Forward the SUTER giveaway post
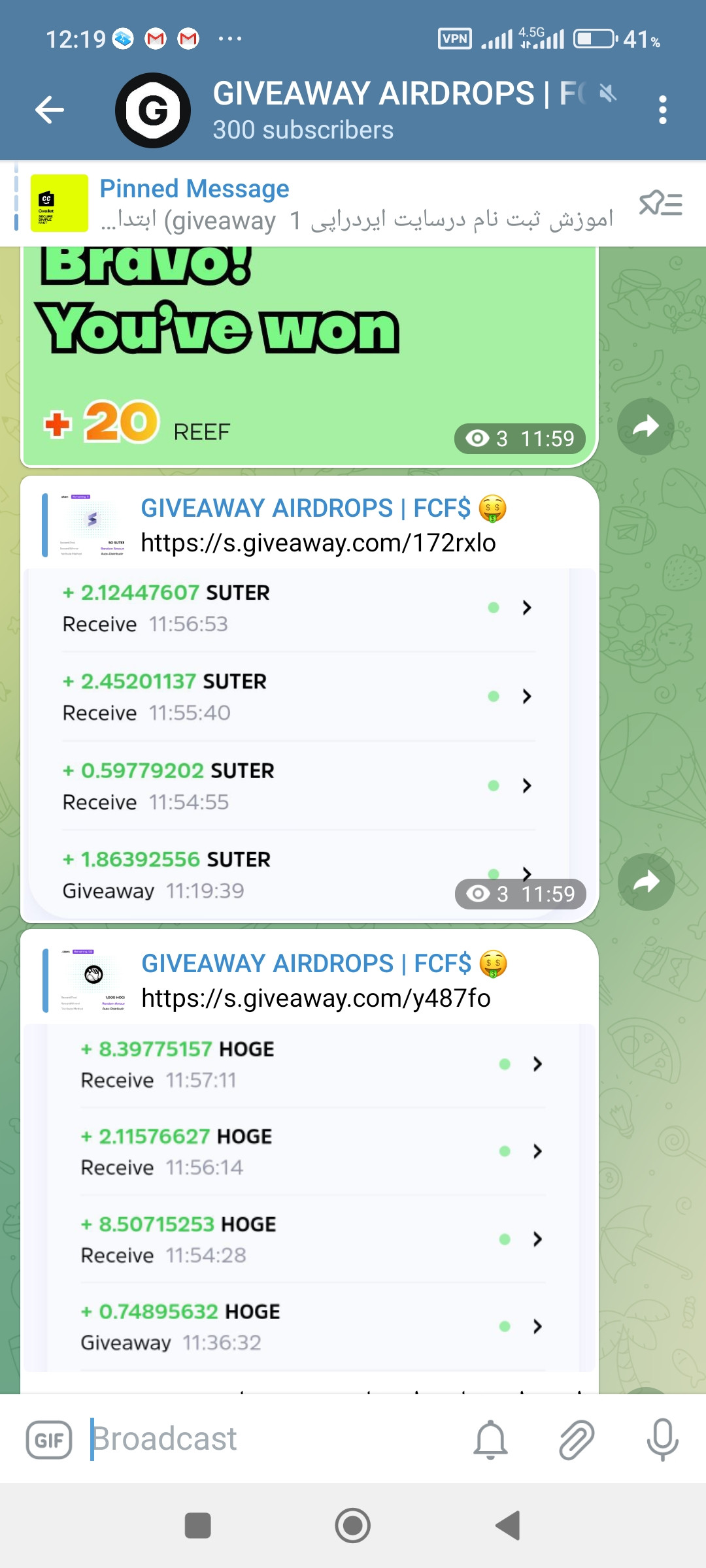The image size is (706, 1568). point(646,882)
